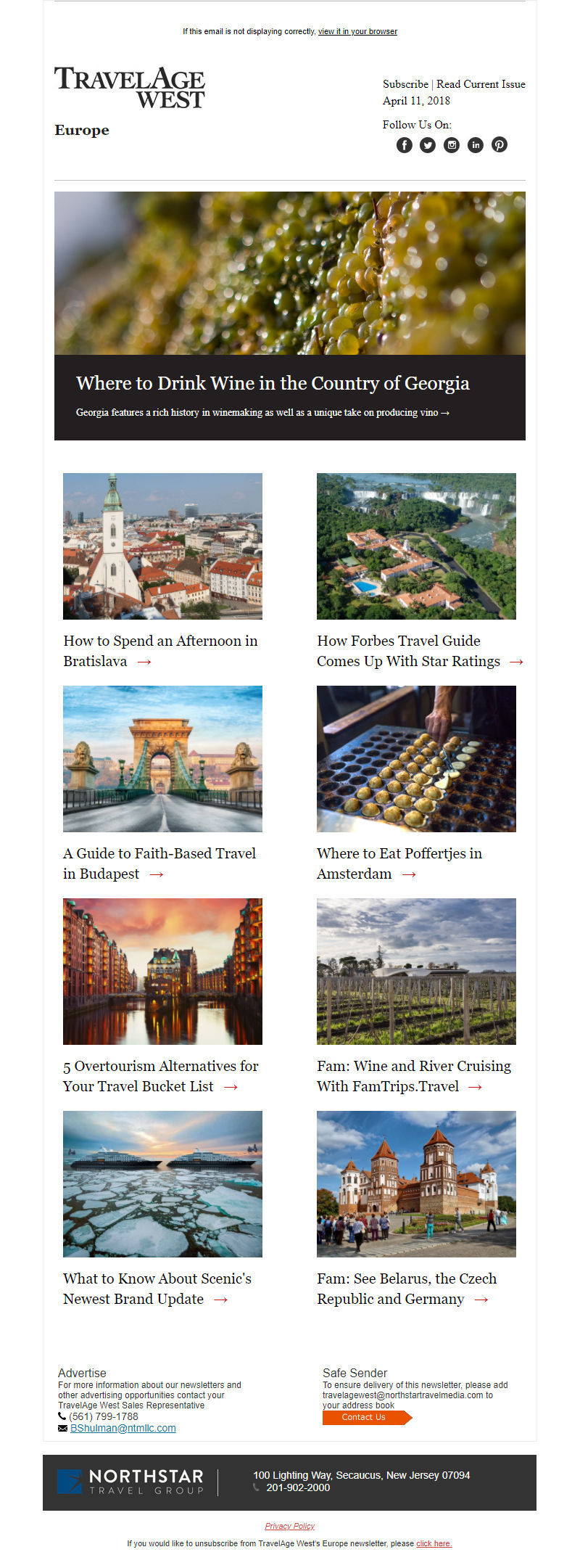Open the 'view it in your browser' link
The image size is (580, 1568).
click(x=357, y=32)
